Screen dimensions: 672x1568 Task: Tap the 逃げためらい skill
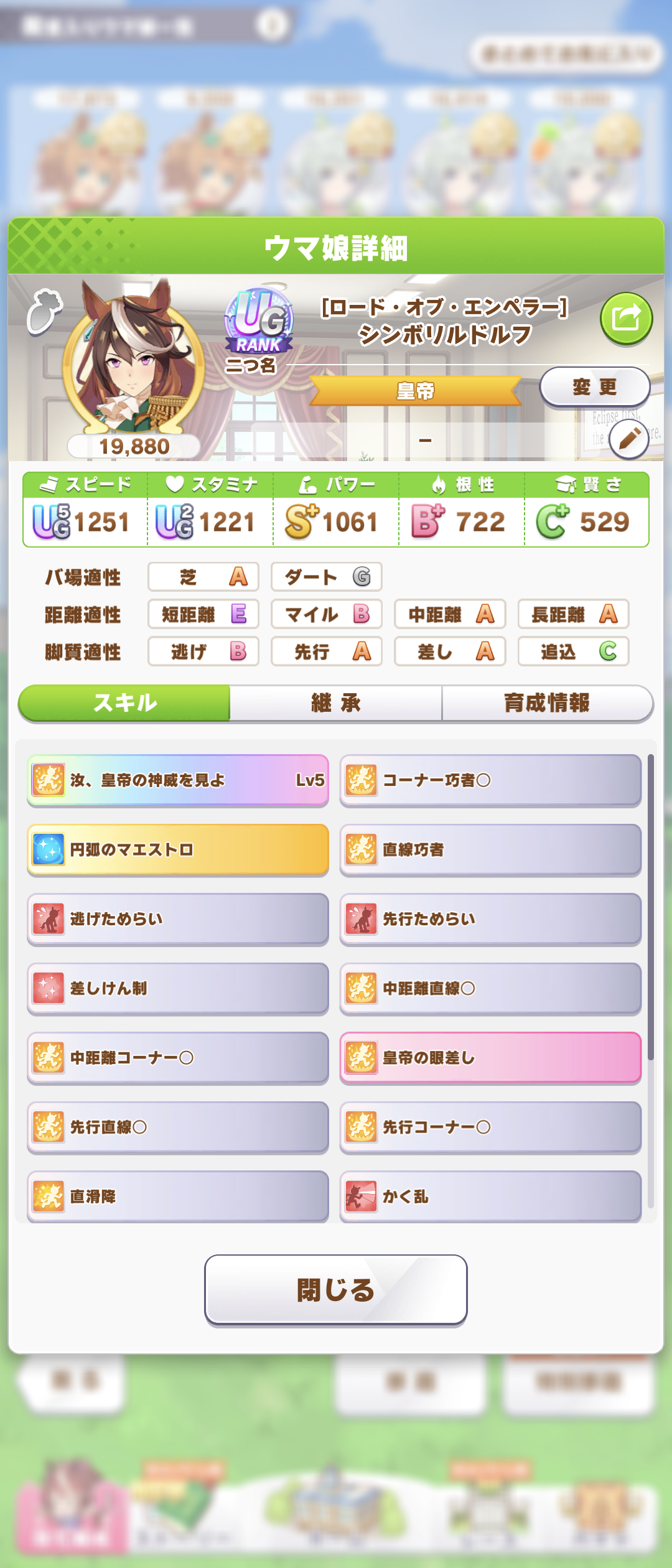pyautogui.click(x=178, y=919)
